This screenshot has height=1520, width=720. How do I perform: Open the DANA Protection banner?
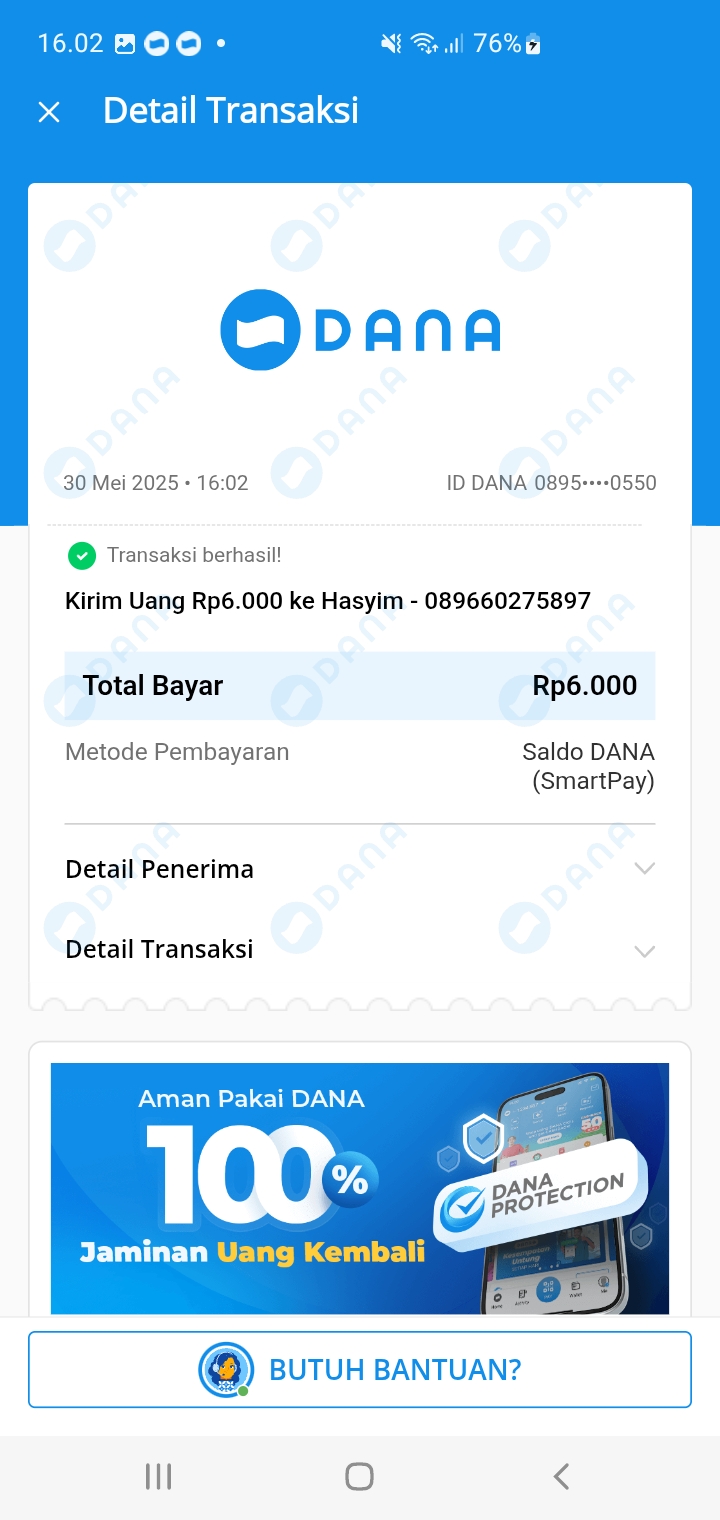point(360,1187)
